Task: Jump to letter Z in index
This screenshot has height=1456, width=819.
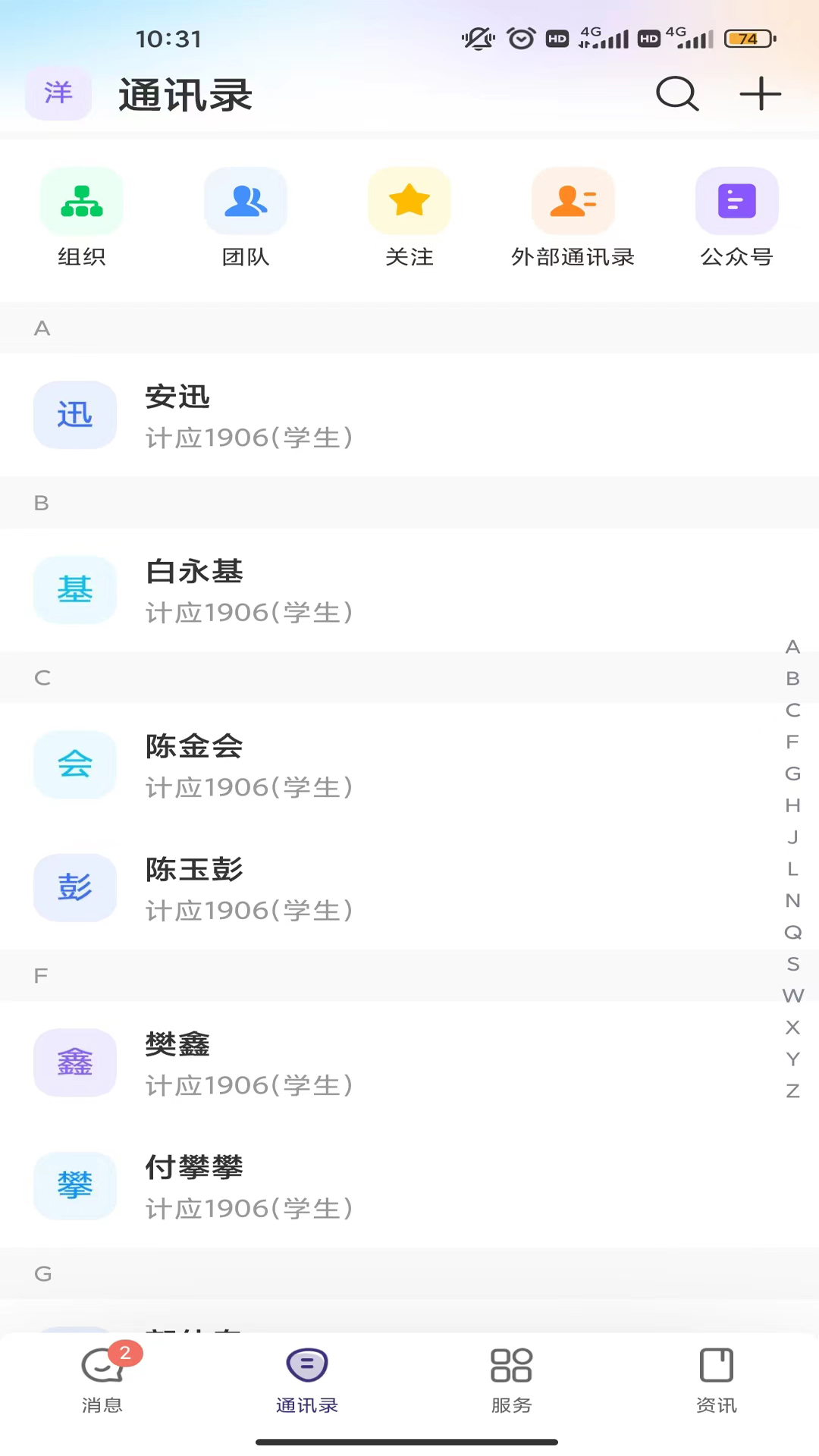Action: coord(793,1091)
